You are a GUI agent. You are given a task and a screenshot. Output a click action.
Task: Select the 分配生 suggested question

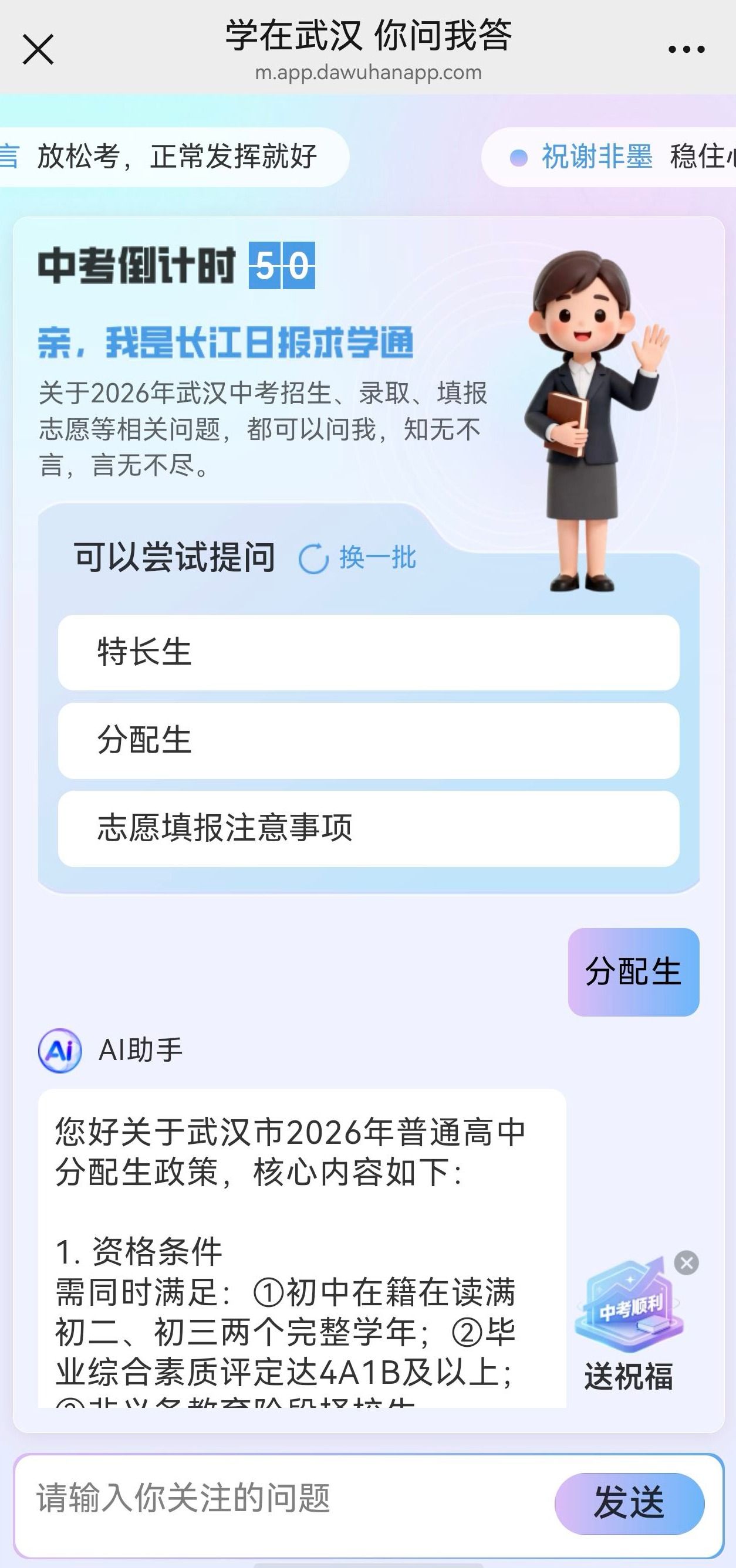[368, 740]
